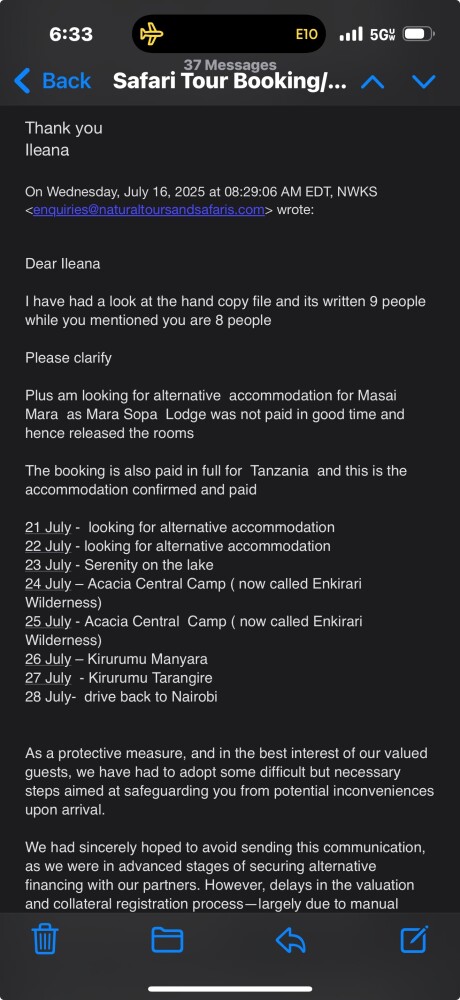Delete this email with the trash icon
This screenshot has width=460, height=1000.
(45, 939)
